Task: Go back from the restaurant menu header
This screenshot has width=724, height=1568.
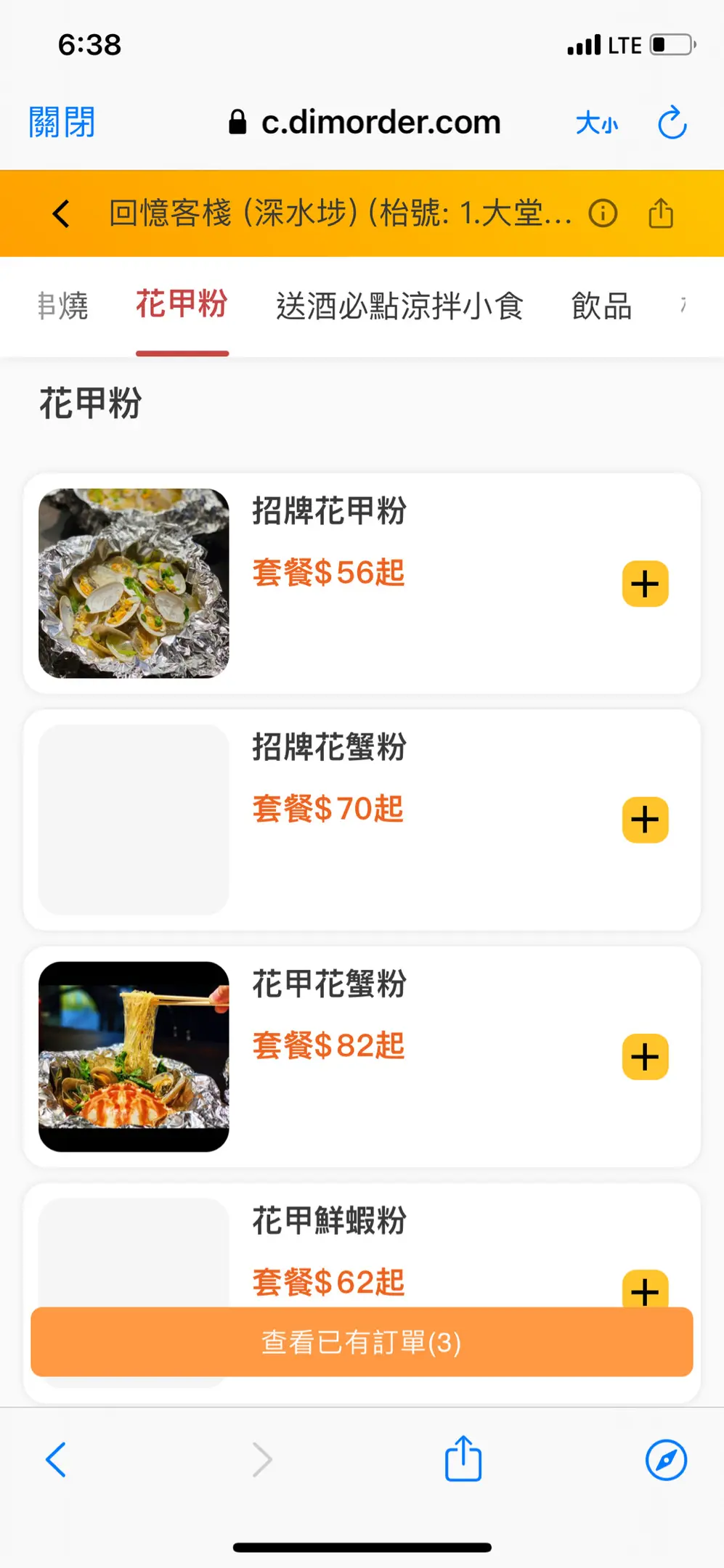Action: [61, 213]
